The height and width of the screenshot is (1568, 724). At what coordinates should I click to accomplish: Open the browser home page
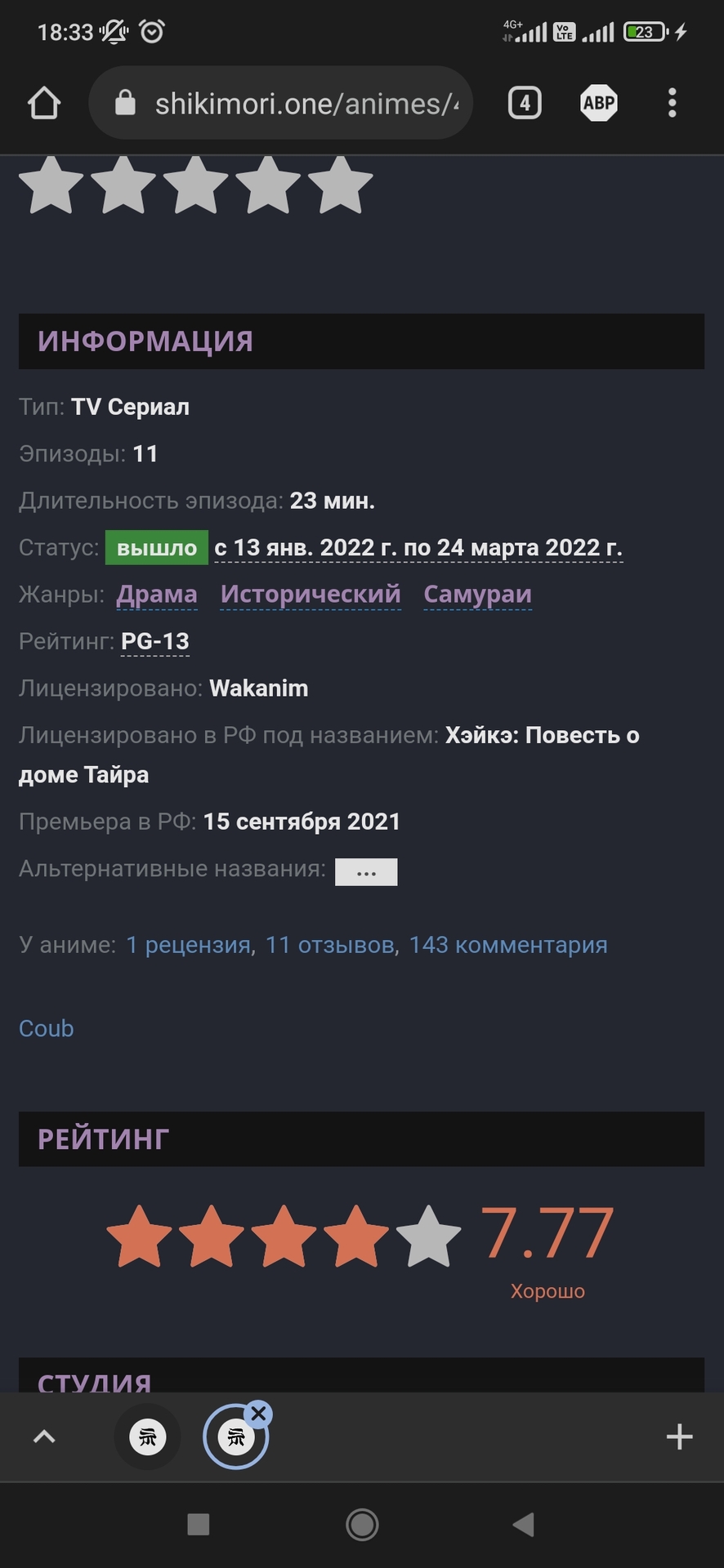[x=44, y=104]
